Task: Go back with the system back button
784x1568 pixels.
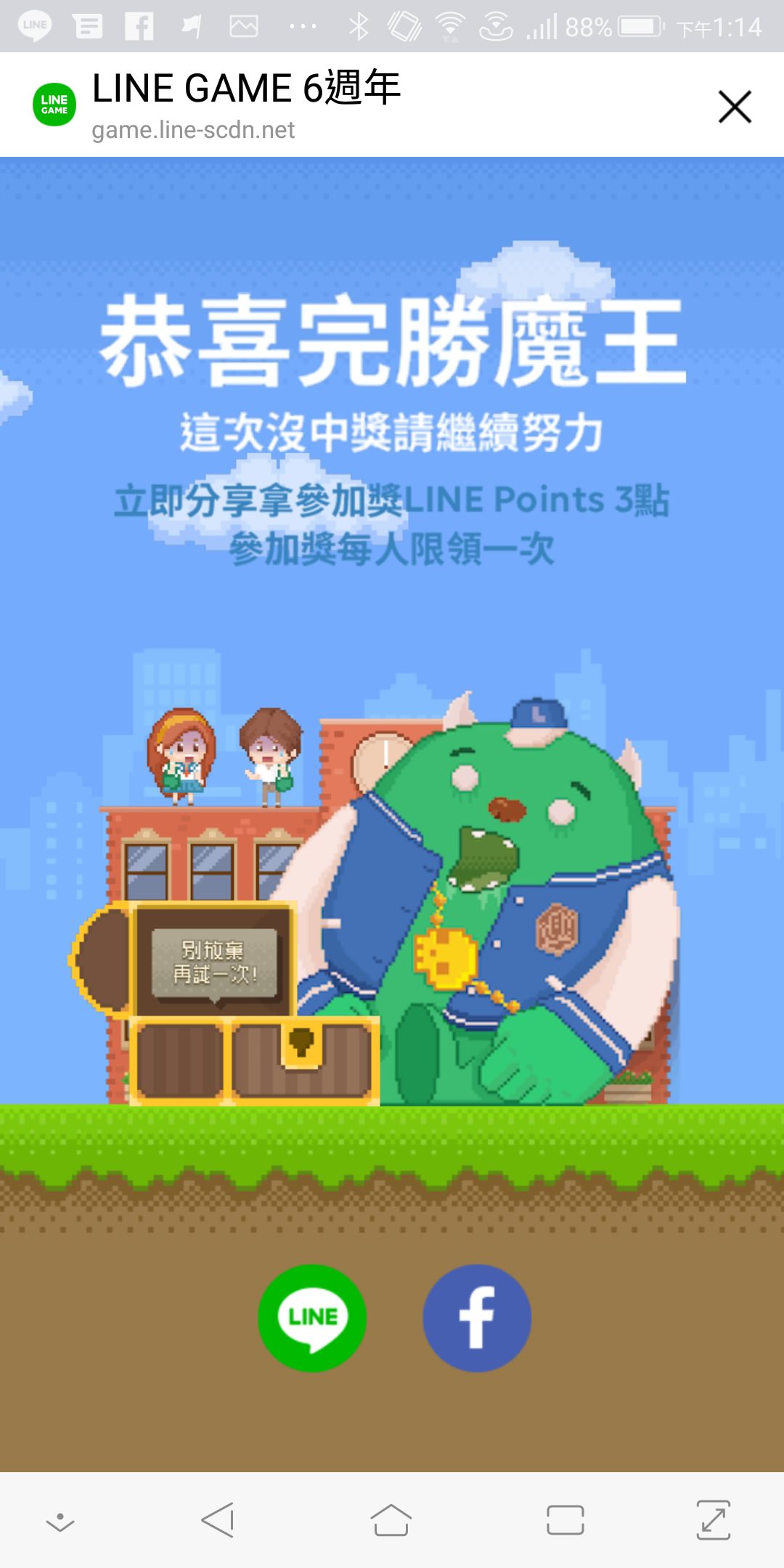Action: 218,1520
